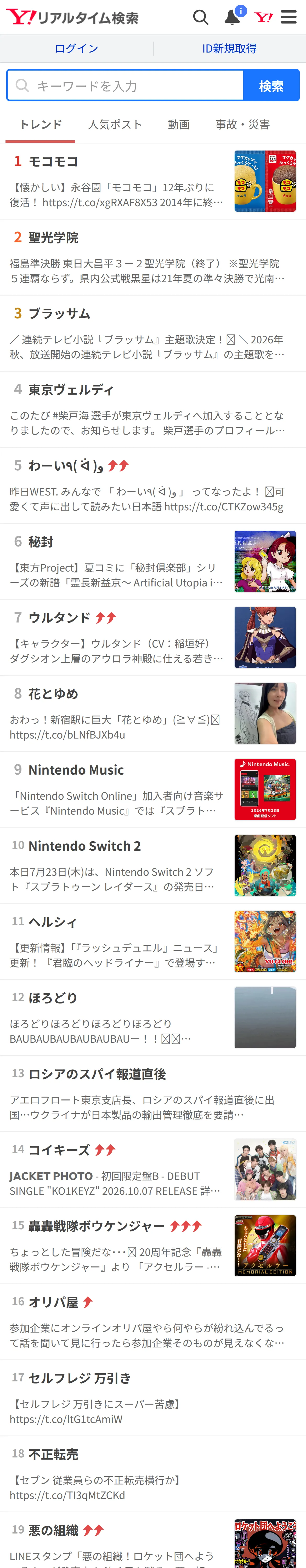Open the notifications bell

(x=233, y=17)
